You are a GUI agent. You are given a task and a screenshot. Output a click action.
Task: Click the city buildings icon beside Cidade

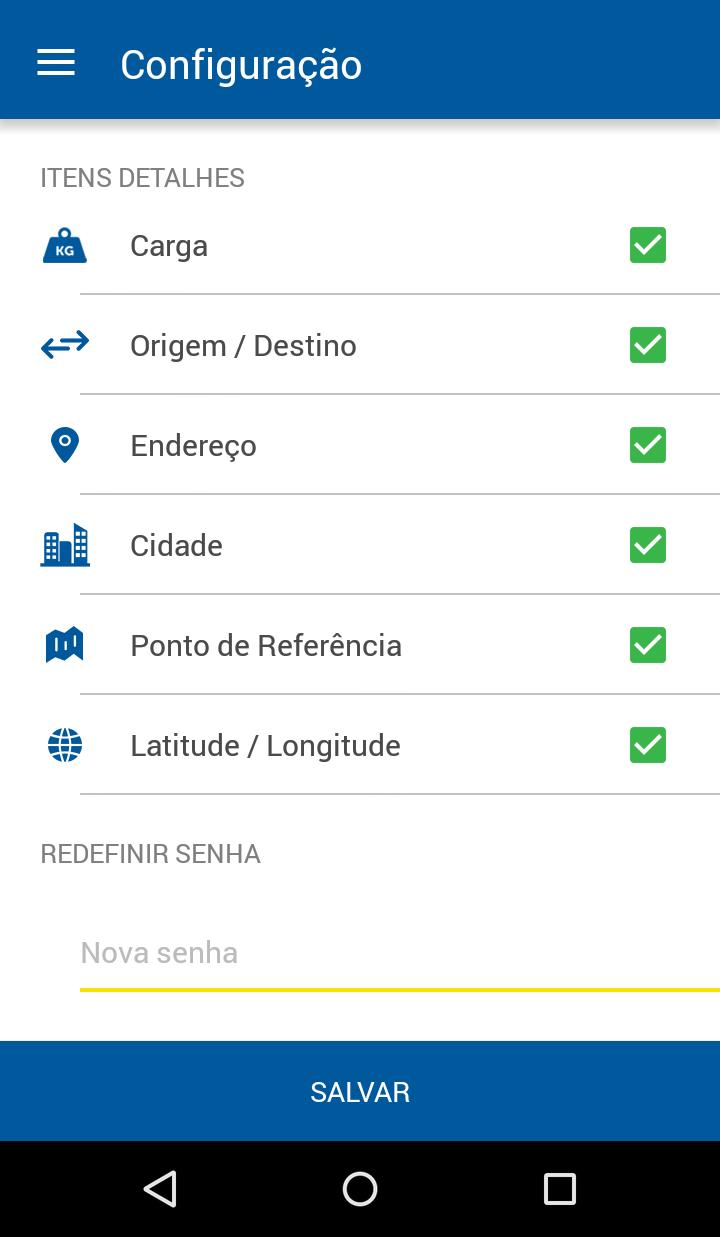[x=63, y=545]
